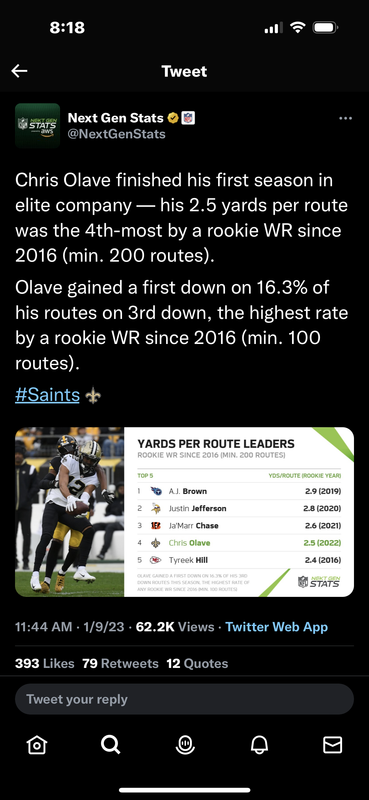Tap the Tweet your reply field

(184, 699)
